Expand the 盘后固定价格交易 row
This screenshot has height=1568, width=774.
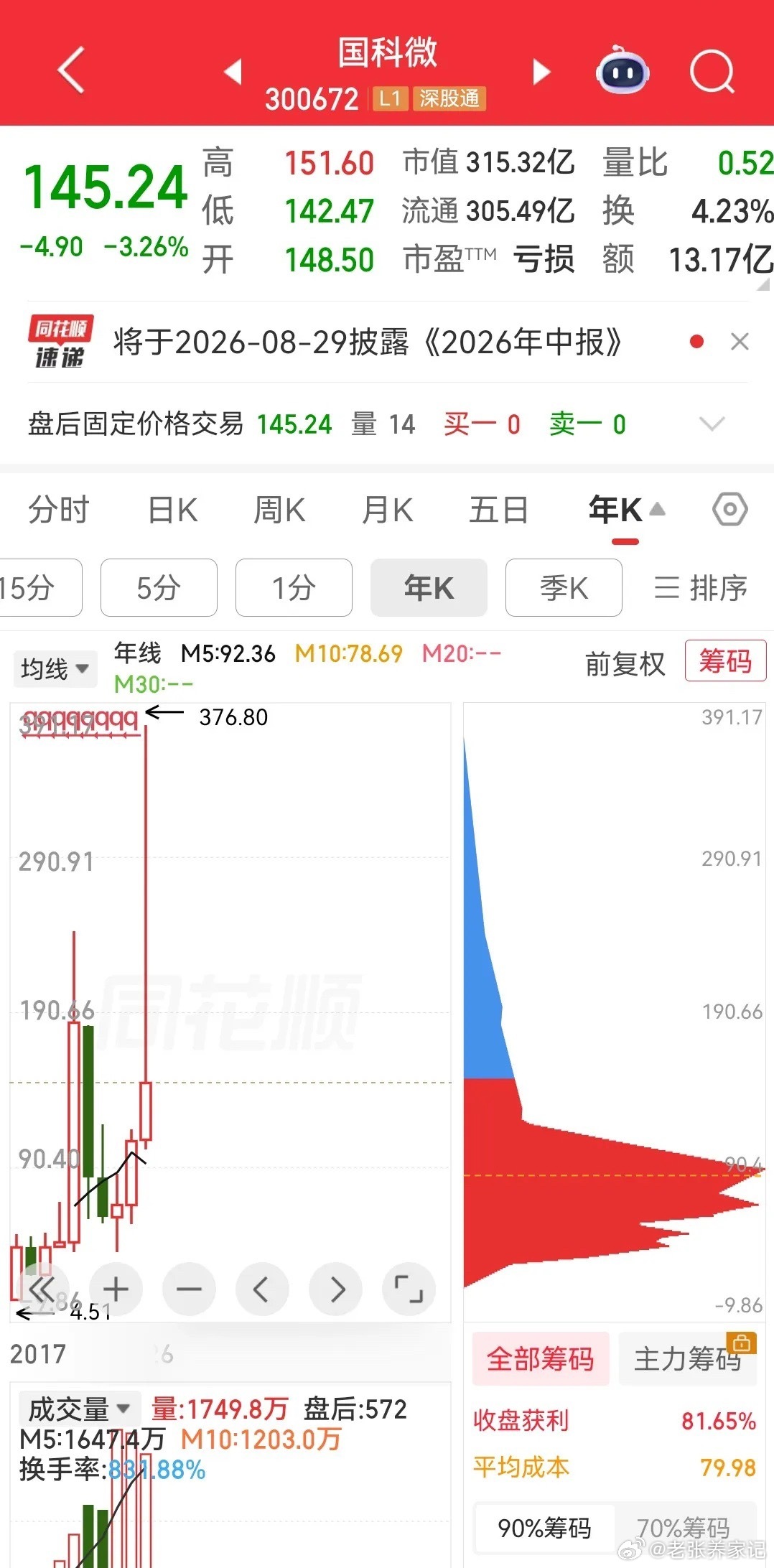point(712,424)
